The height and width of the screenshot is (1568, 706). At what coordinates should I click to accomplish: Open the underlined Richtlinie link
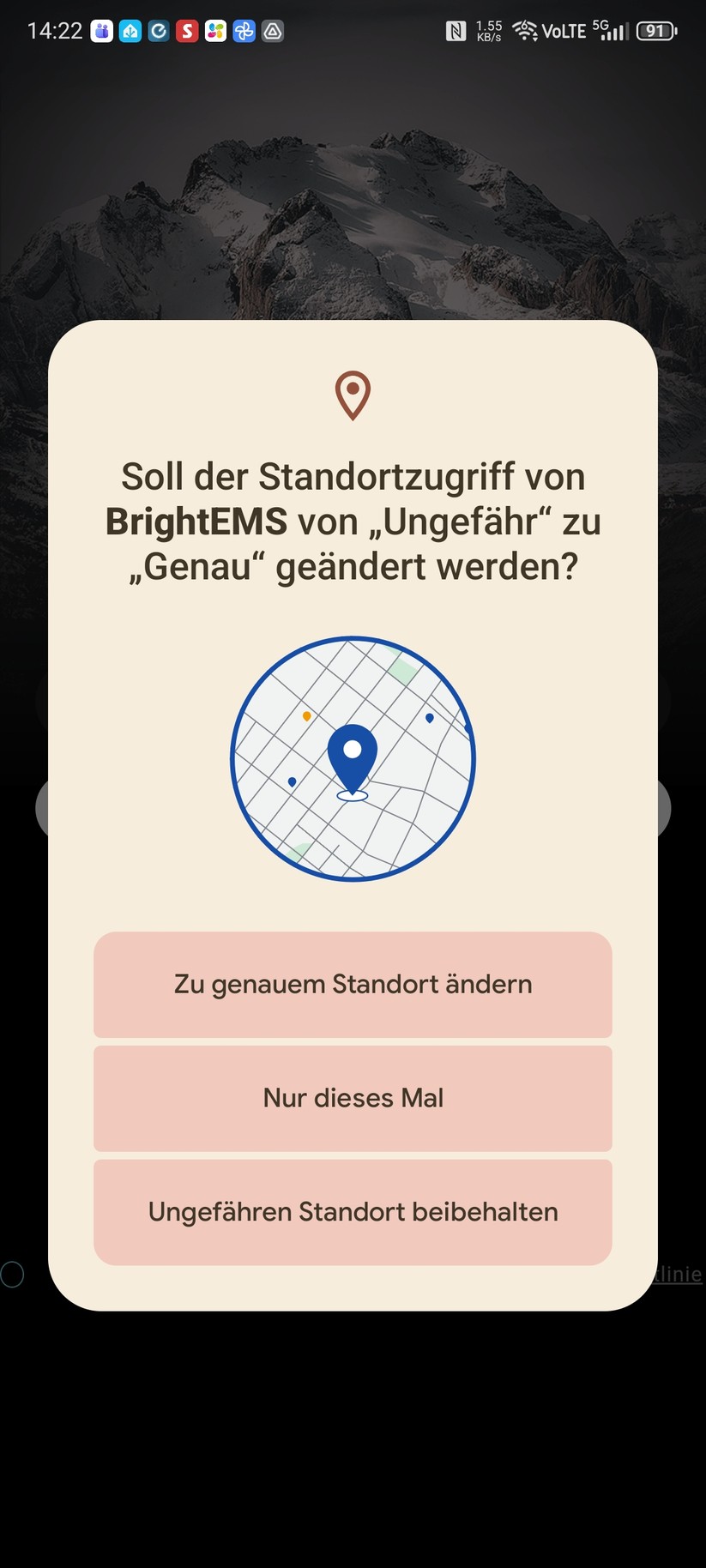[x=680, y=1275]
